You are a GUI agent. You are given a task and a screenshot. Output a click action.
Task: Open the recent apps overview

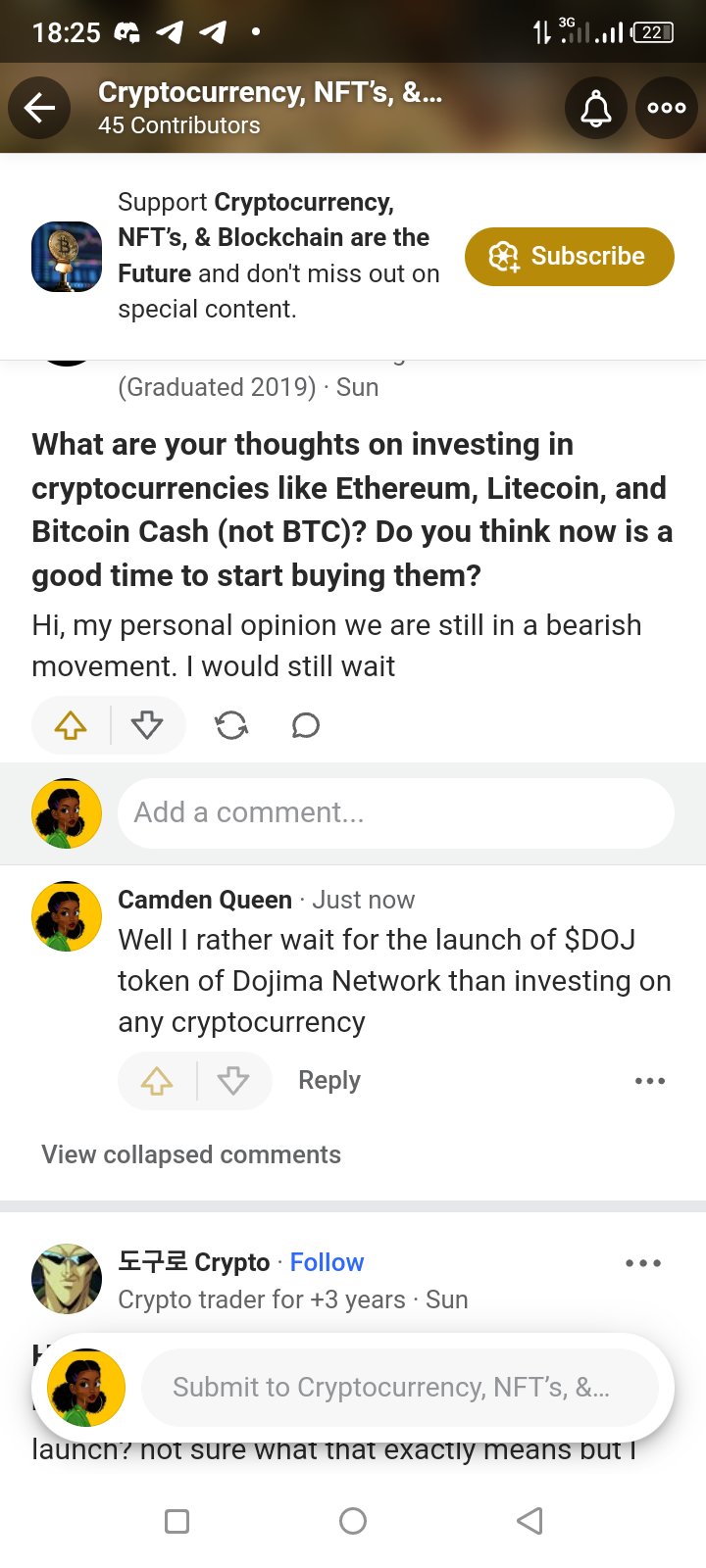pos(177,1521)
